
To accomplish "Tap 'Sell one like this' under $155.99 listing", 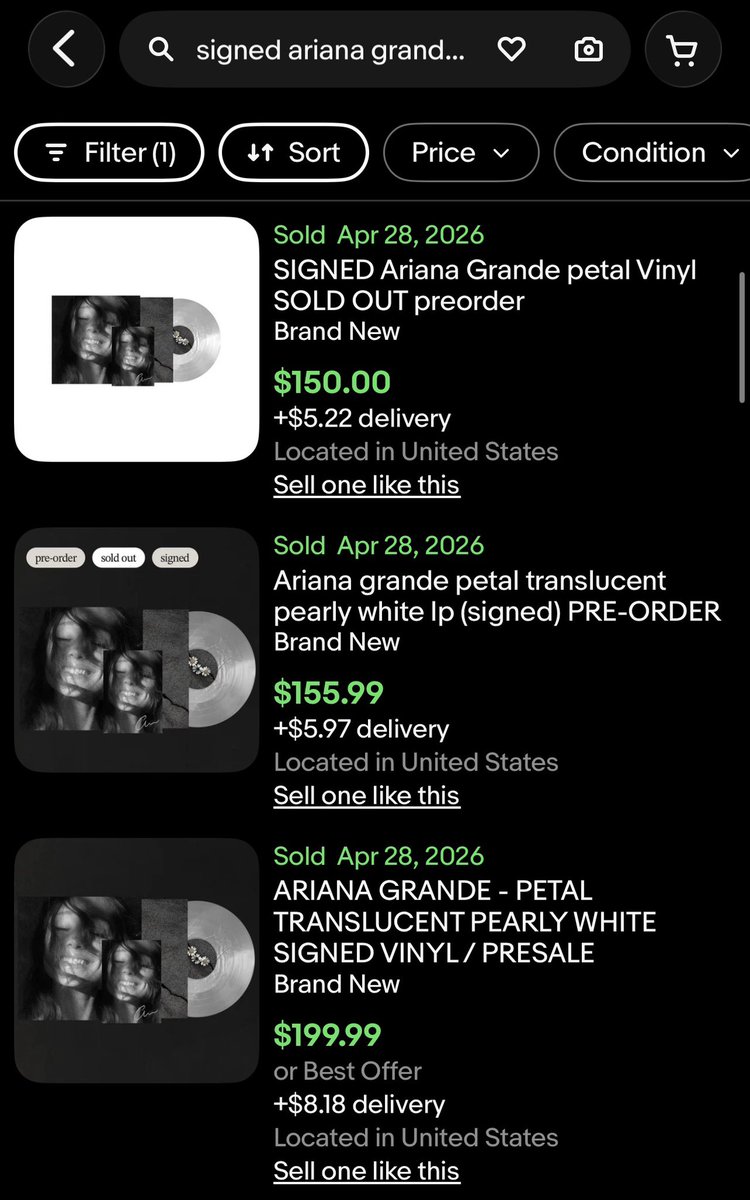I will pos(367,795).
